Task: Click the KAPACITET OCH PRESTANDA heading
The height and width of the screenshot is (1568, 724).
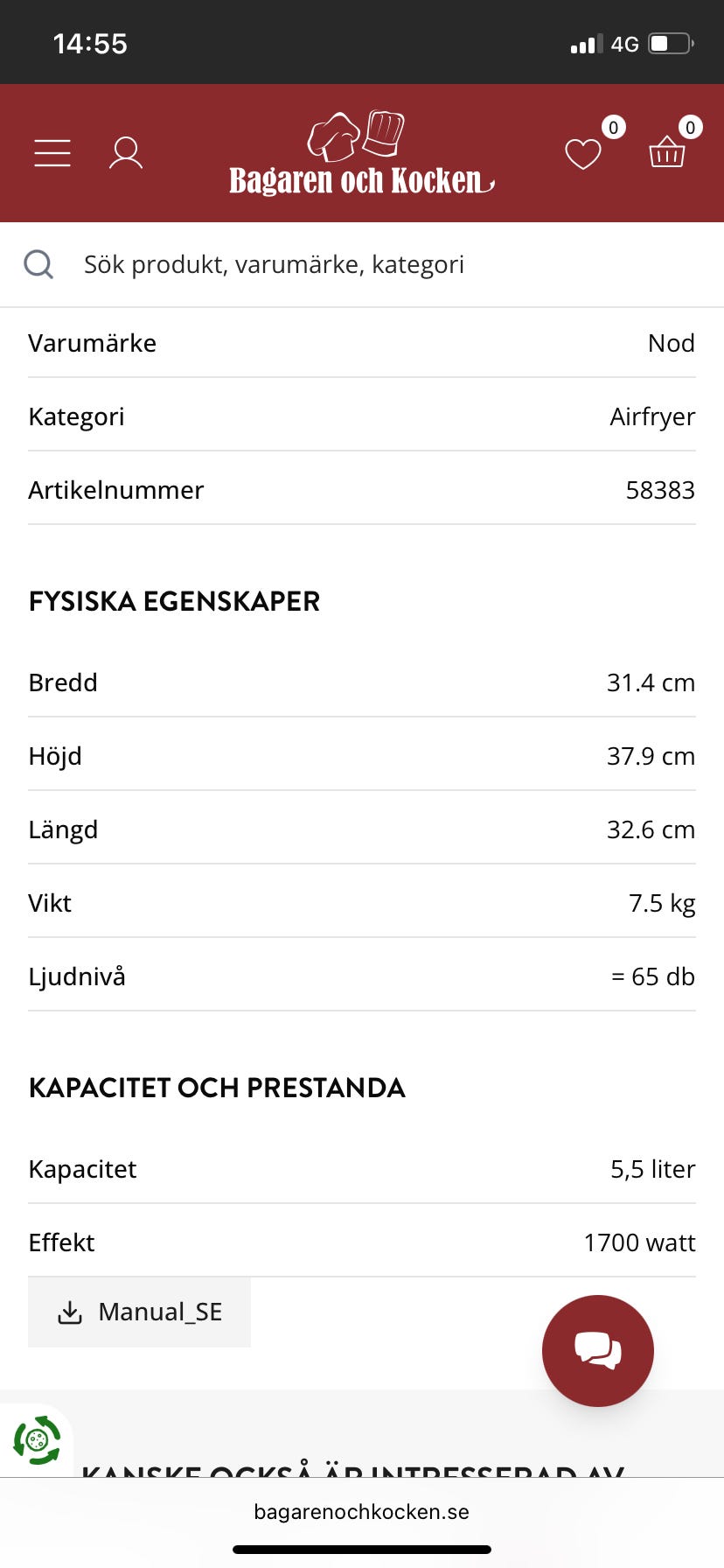Action: click(x=217, y=1088)
